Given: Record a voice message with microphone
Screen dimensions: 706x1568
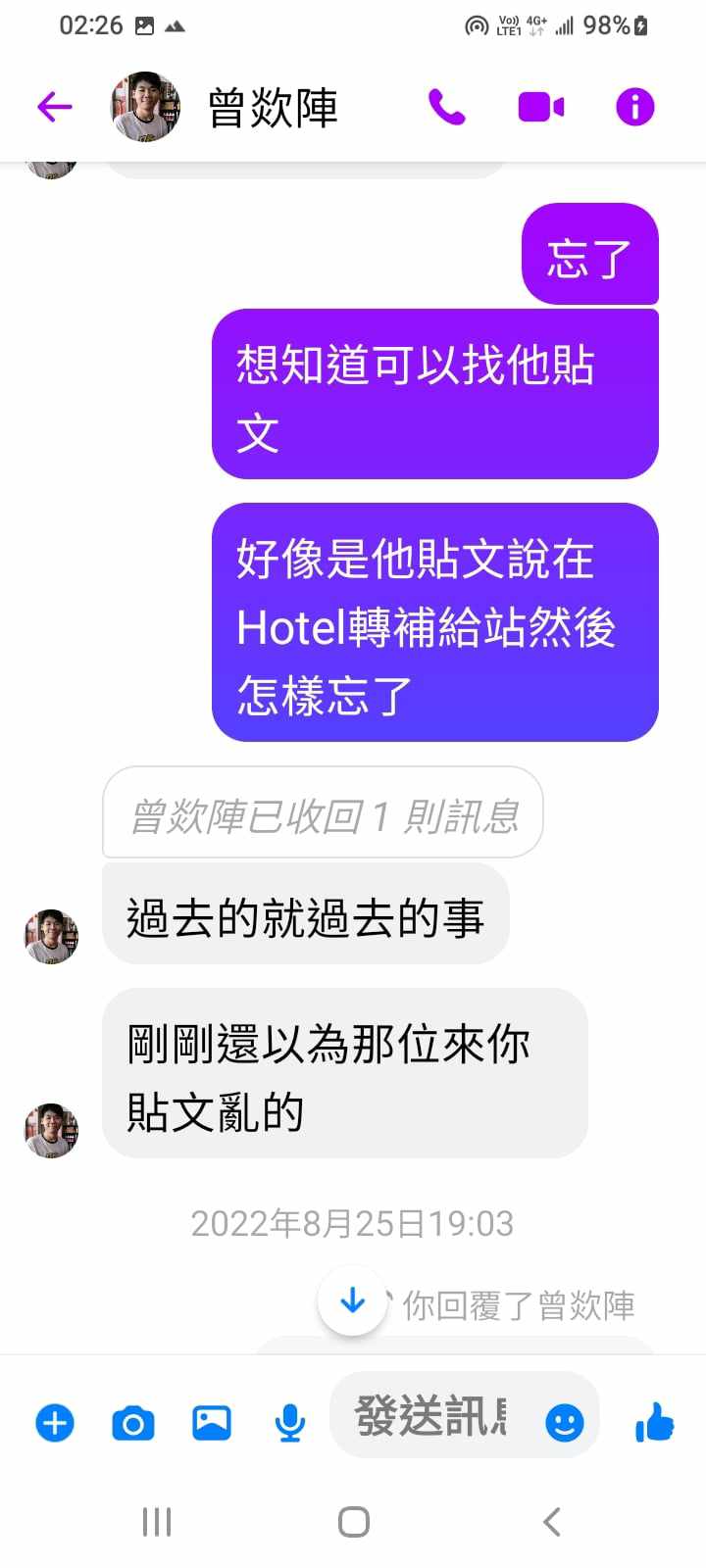Looking at the screenshot, I should pos(289,1422).
